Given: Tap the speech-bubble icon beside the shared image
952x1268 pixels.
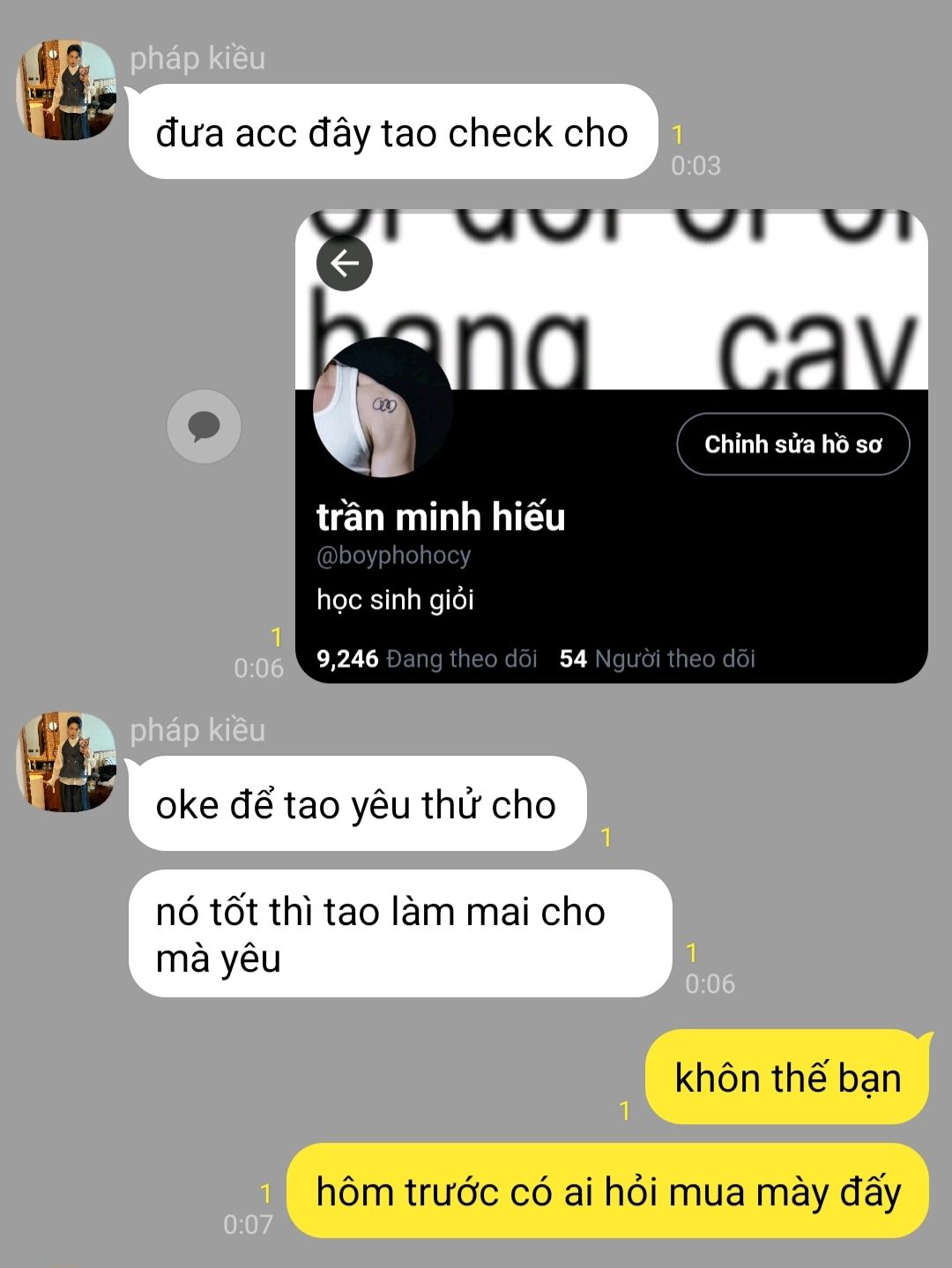Looking at the screenshot, I should click(204, 427).
